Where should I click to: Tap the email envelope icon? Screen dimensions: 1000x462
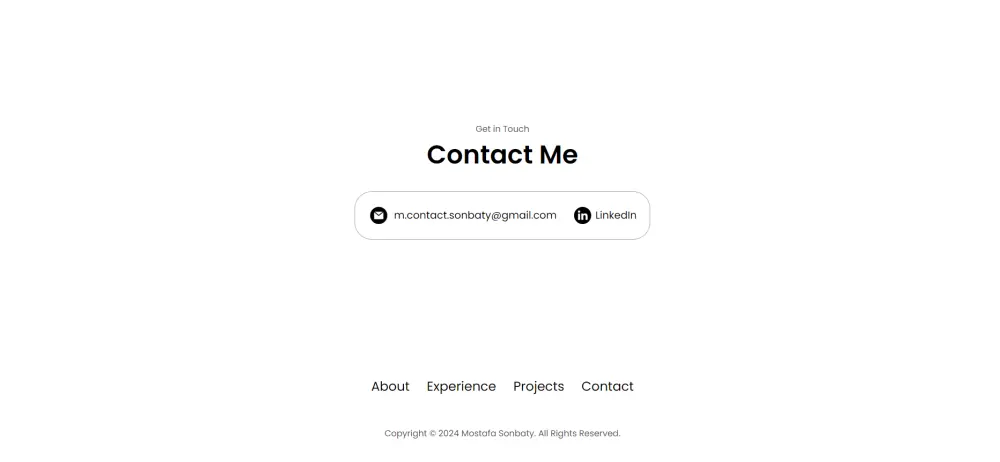pyautogui.click(x=378, y=215)
